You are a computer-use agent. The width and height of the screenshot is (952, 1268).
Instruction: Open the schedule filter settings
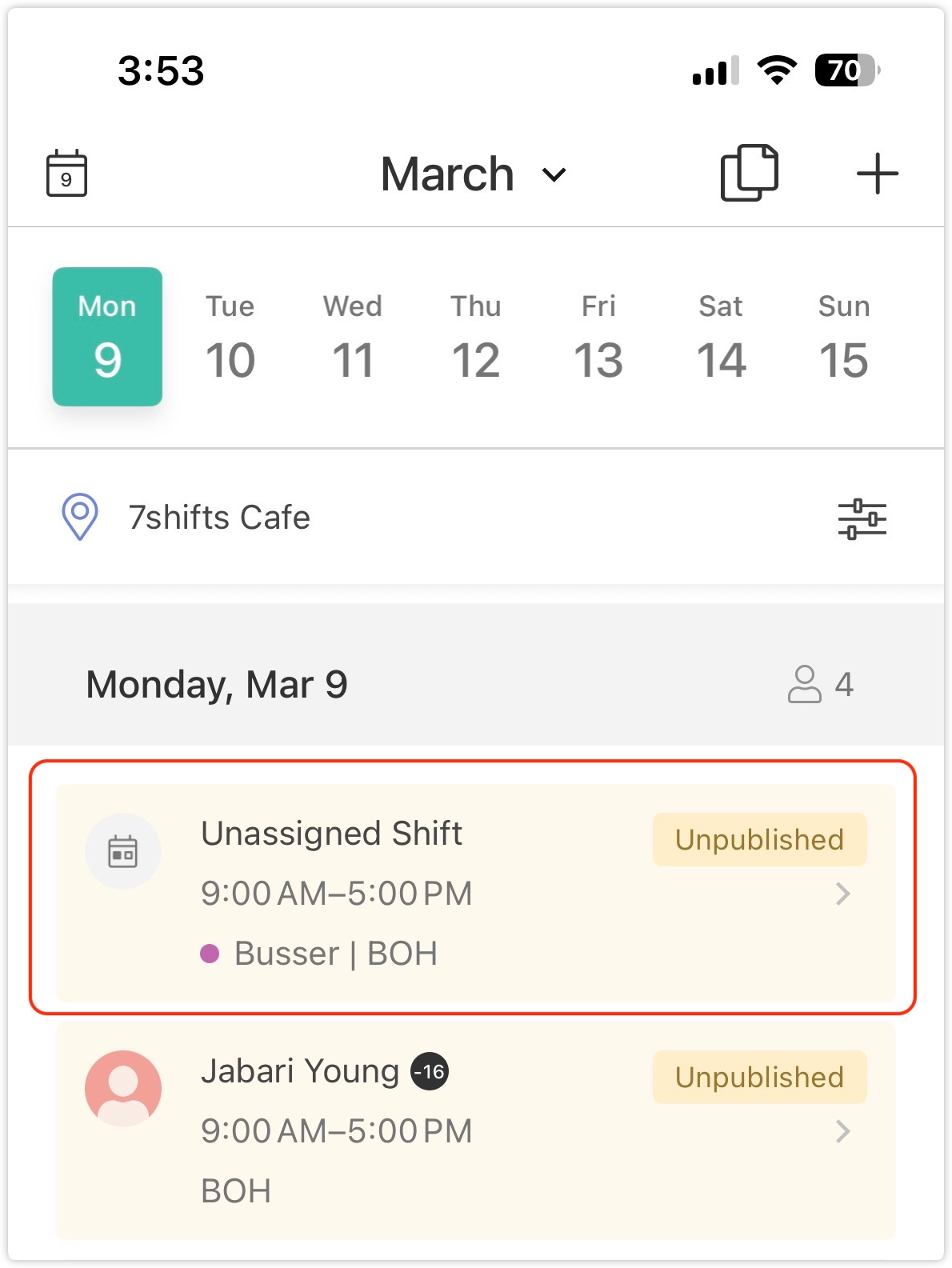[x=862, y=518]
